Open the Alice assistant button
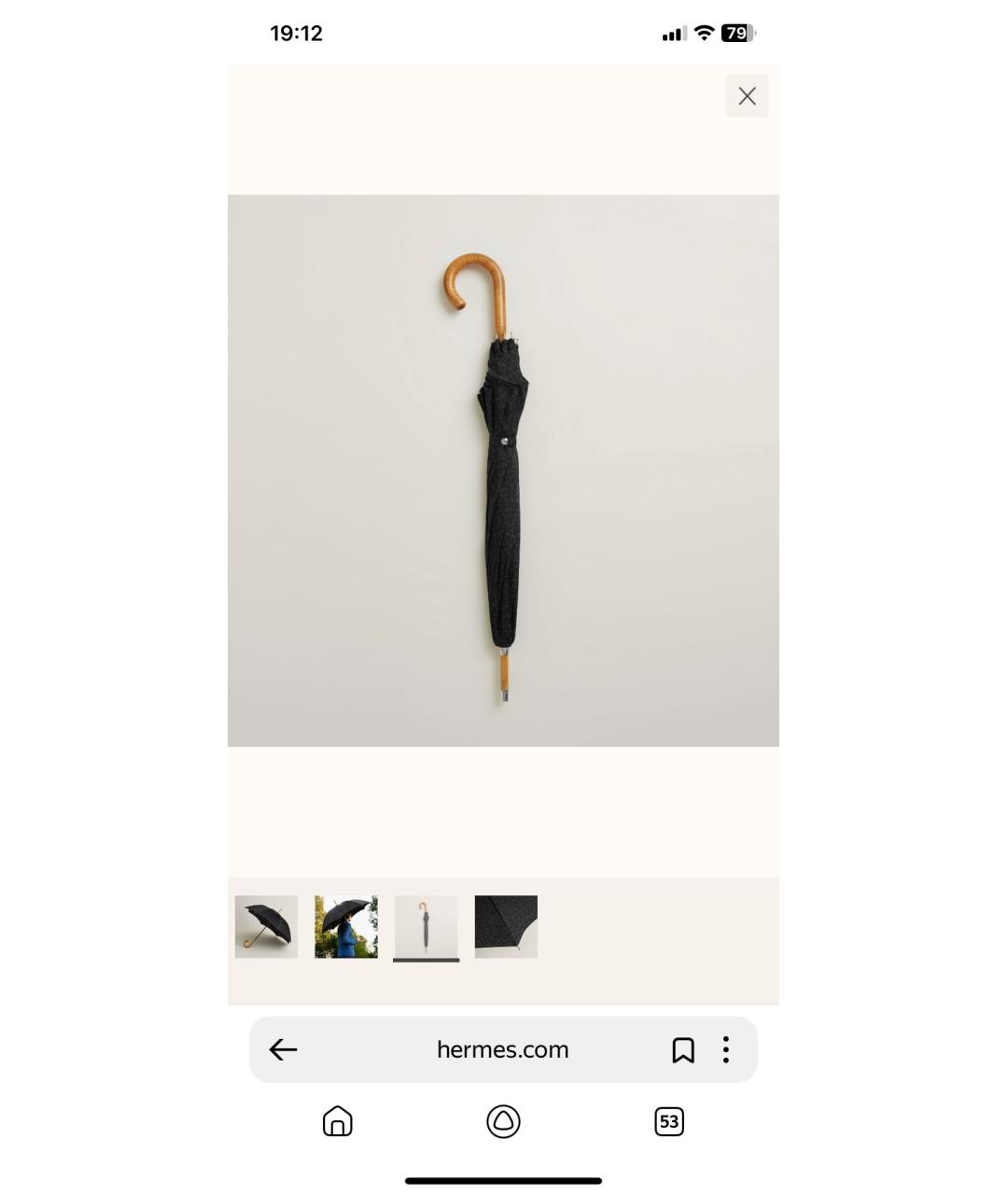The width and height of the screenshot is (1008, 1195). tap(503, 1121)
